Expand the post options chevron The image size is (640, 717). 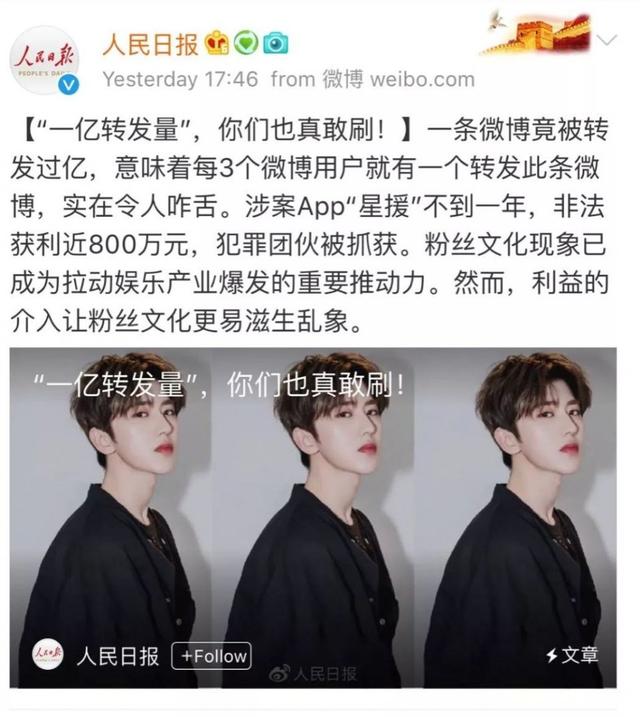point(608,39)
